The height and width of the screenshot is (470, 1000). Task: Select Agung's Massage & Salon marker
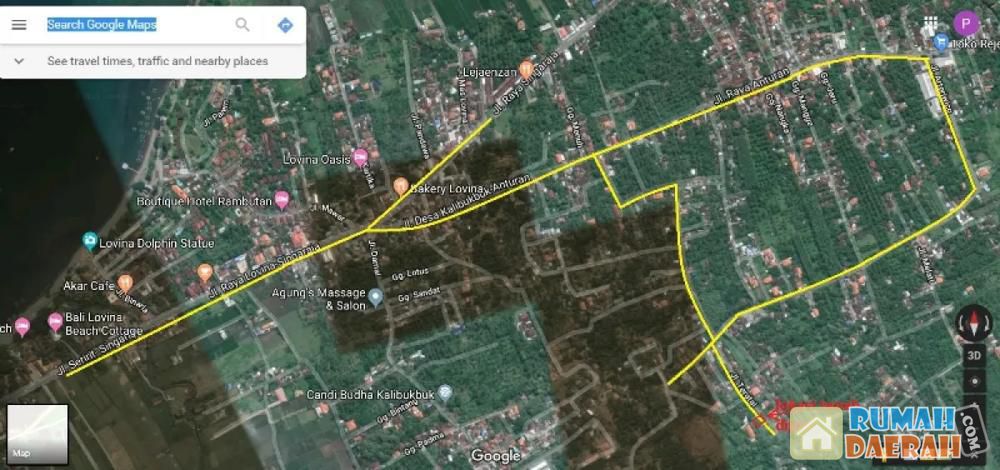click(375, 297)
